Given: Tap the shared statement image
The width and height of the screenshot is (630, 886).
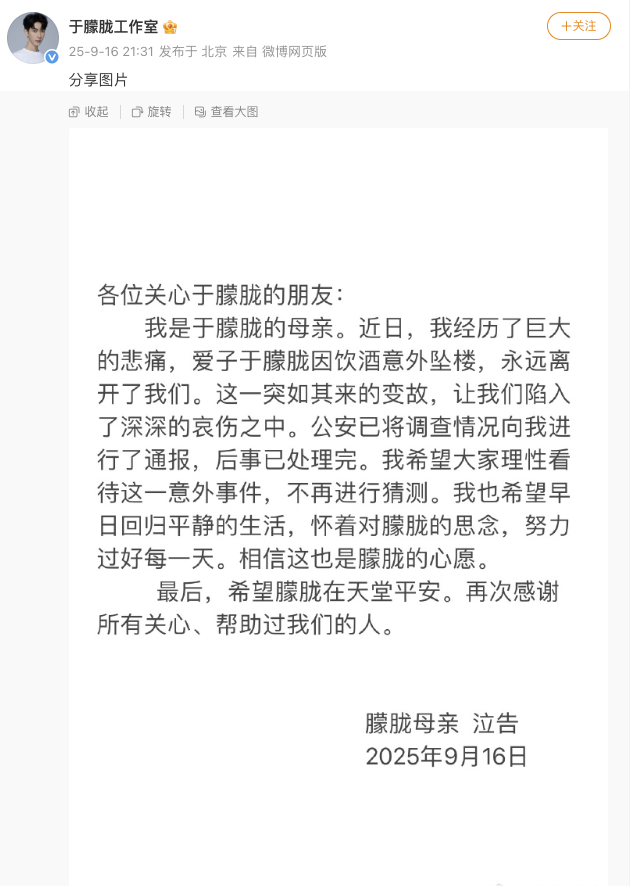Looking at the screenshot, I should 338,500.
